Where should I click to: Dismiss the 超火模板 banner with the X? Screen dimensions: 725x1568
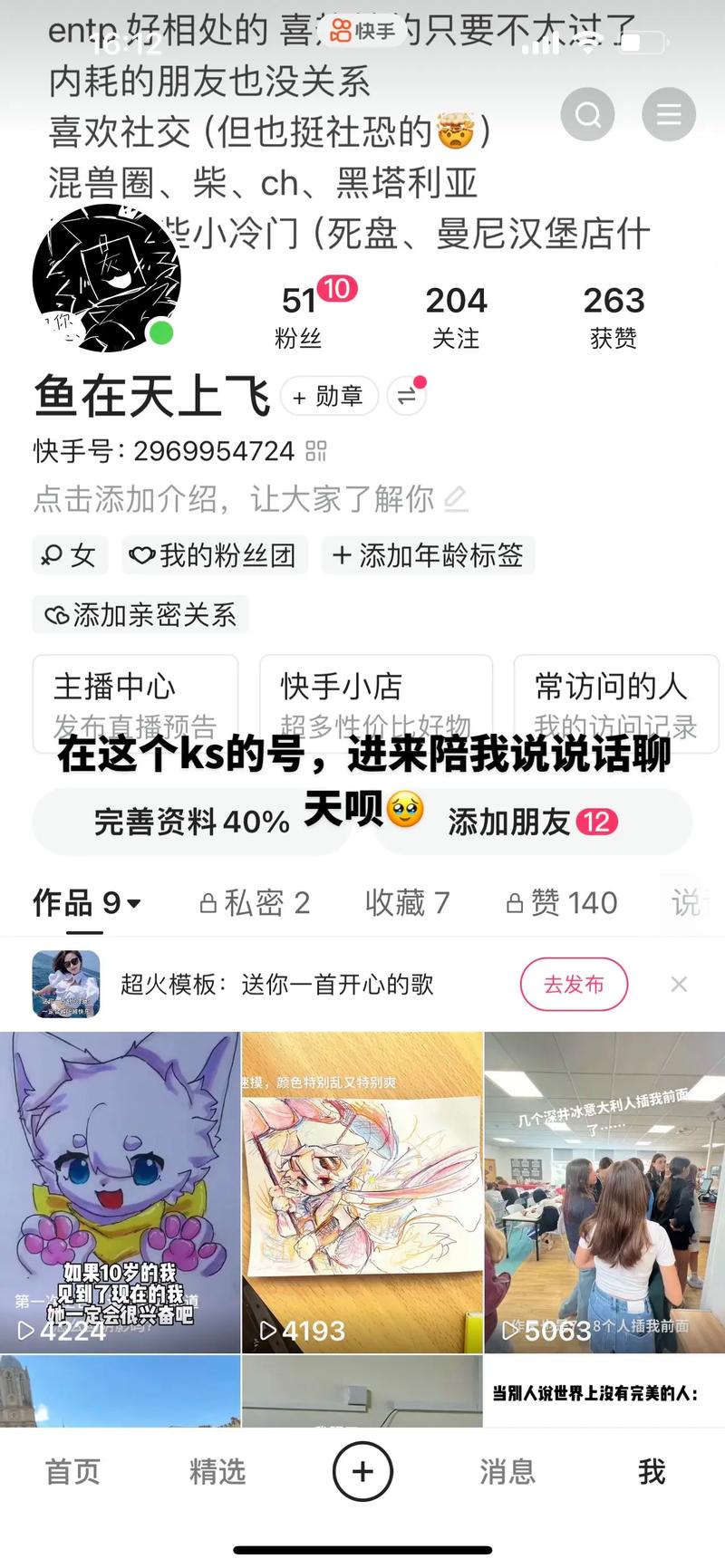(x=679, y=984)
